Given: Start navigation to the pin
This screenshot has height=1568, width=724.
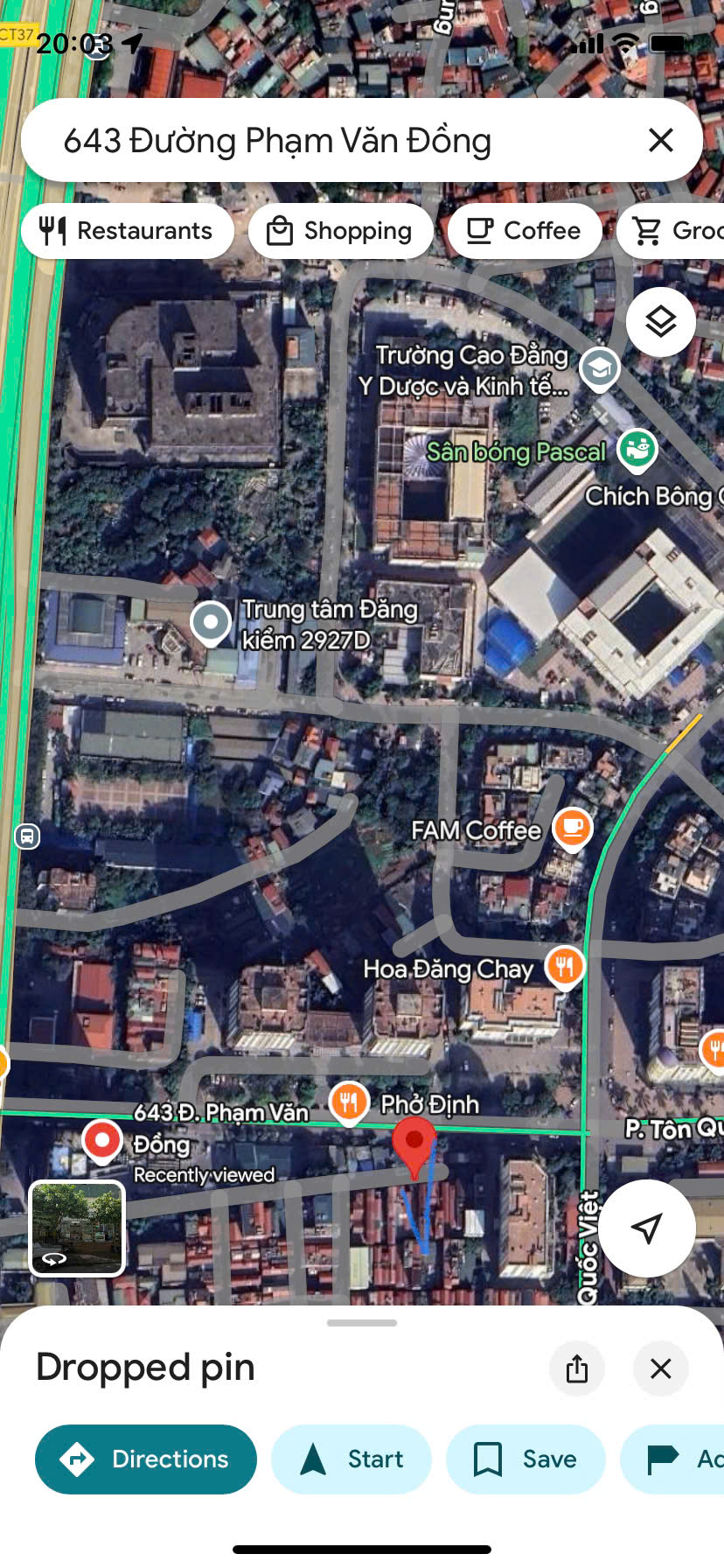Looking at the screenshot, I should pos(352,1459).
